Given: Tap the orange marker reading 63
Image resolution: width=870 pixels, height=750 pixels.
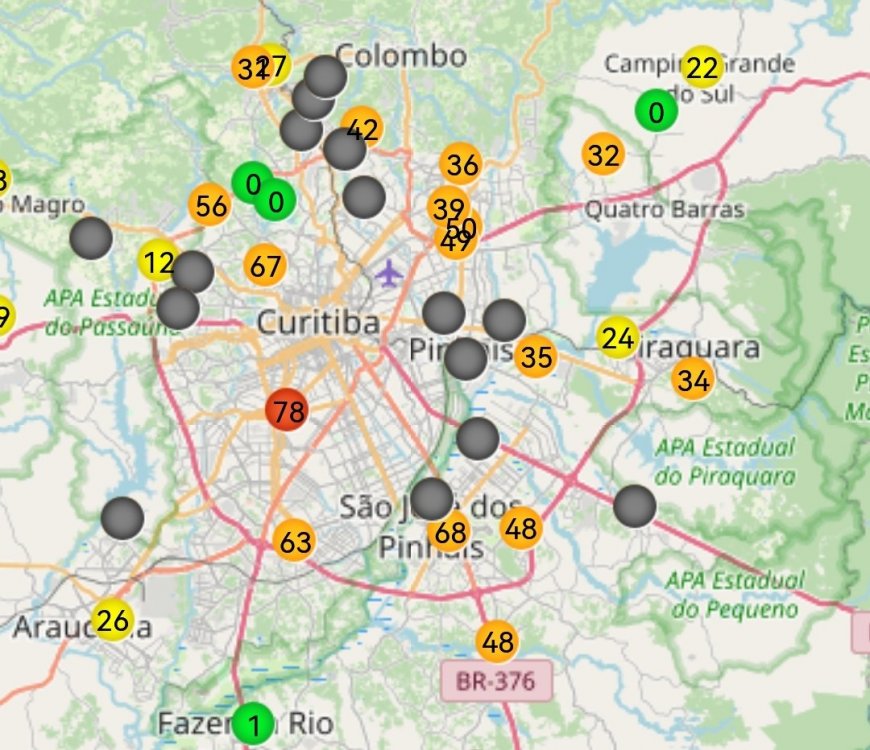Looking at the screenshot, I should [295, 543].
